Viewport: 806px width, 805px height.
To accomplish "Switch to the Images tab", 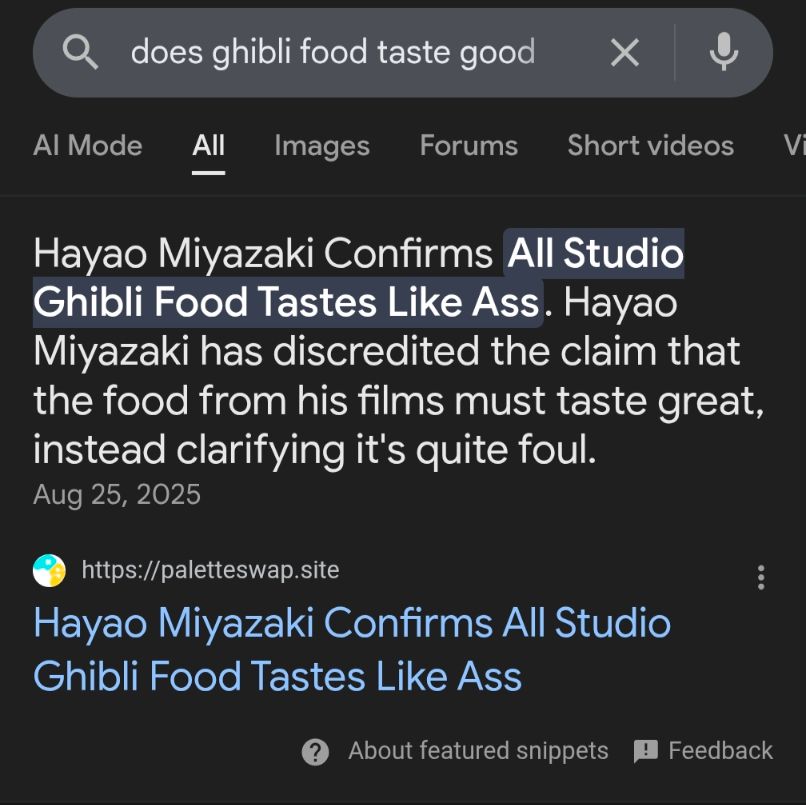I will click(x=322, y=146).
